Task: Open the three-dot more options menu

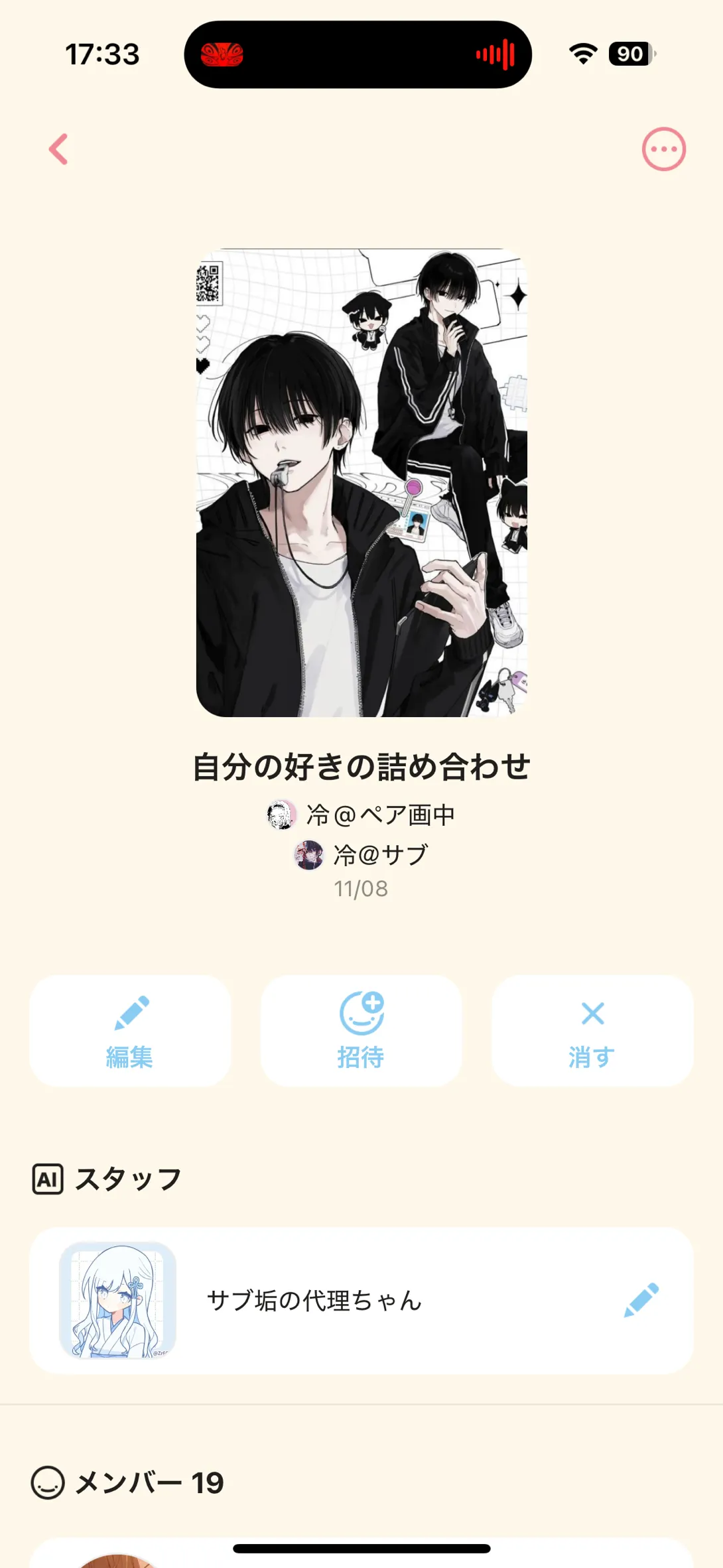Action: (x=663, y=149)
